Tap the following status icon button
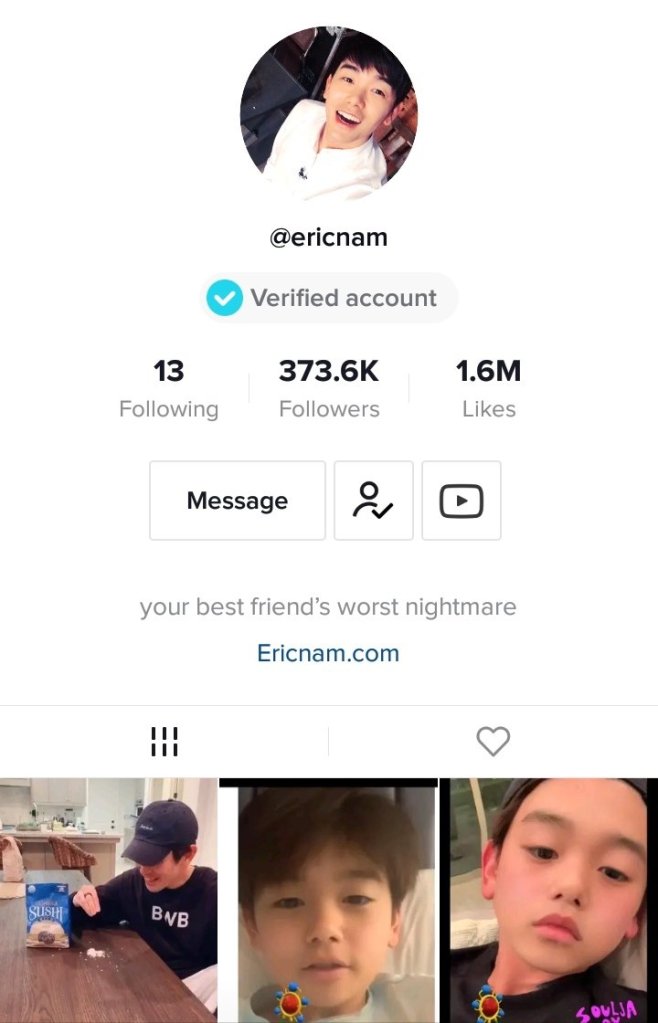Viewport: 658px width, 1023px height. (373, 500)
